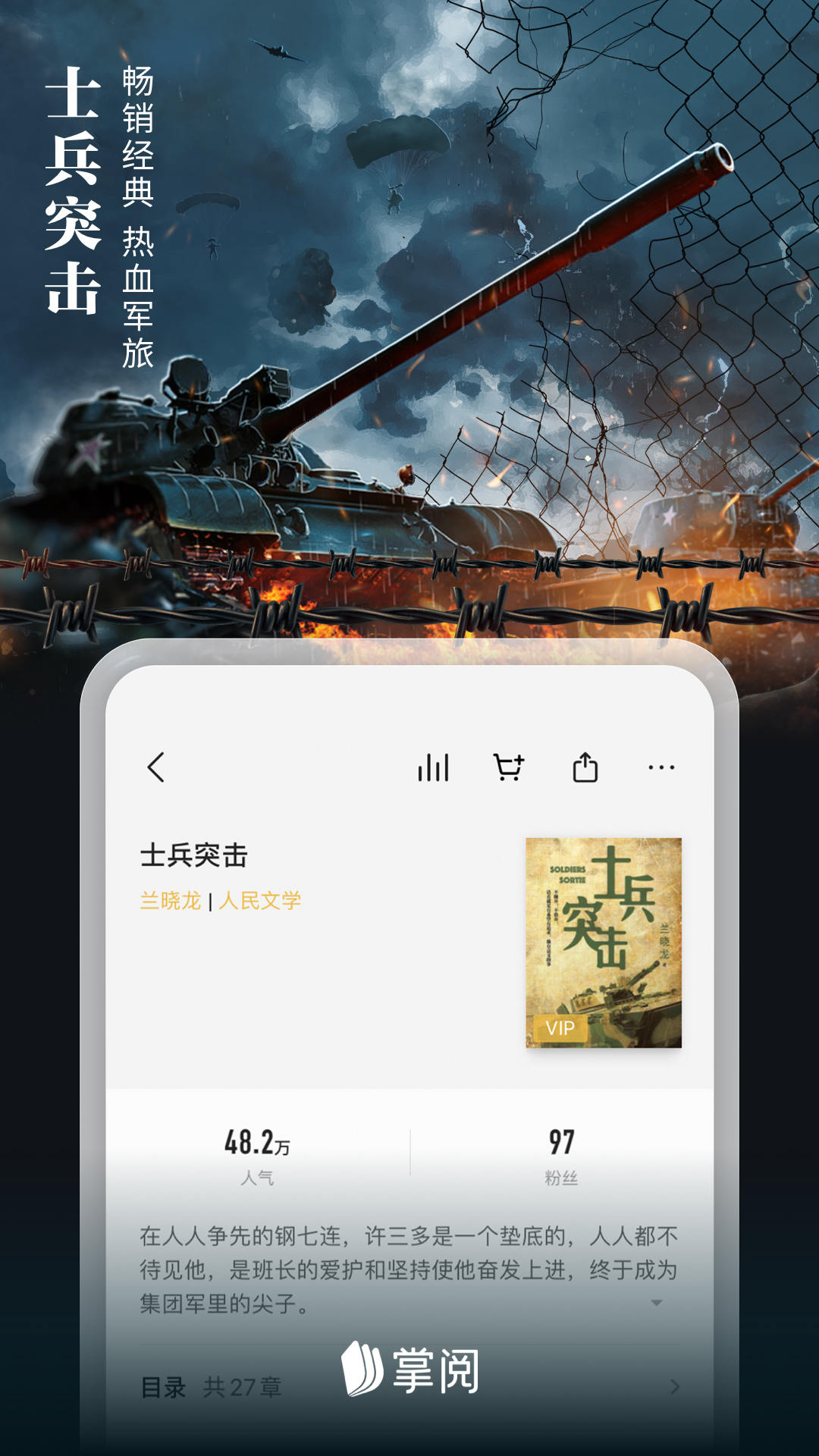Tap the back arrow to exit book page
The height and width of the screenshot is (1456, 819).
[x=155, y=768]
